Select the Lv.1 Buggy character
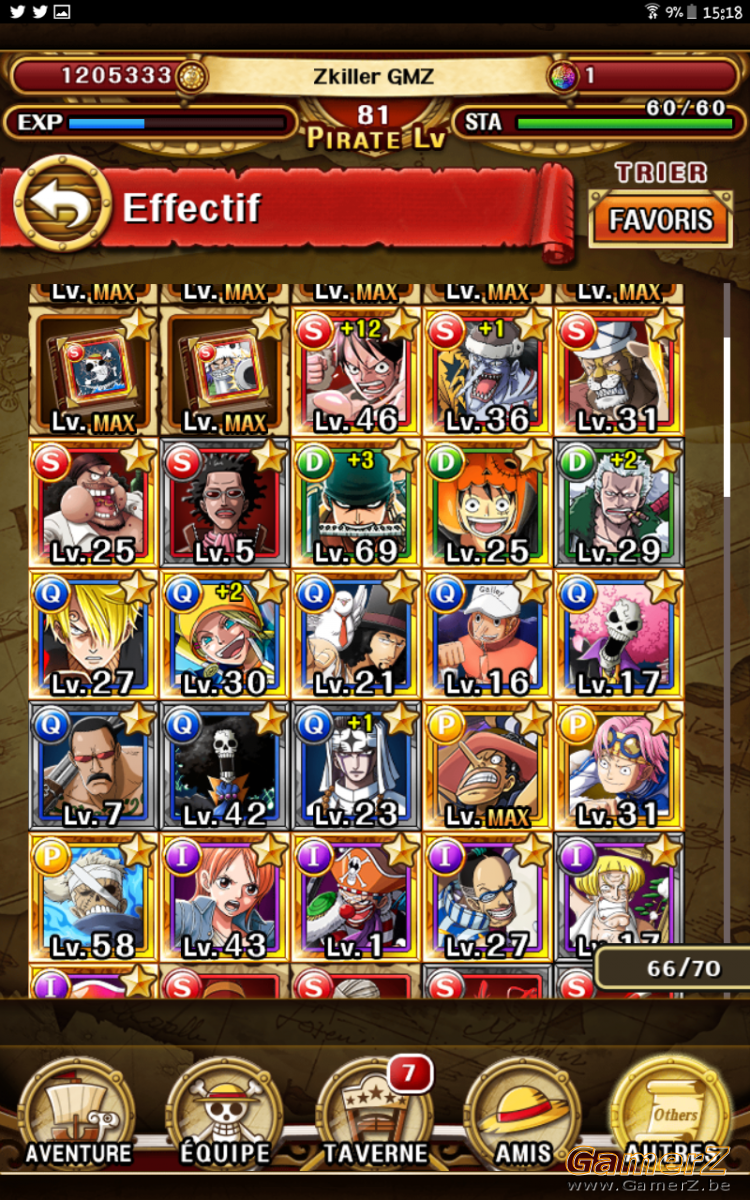 point(356,898)
